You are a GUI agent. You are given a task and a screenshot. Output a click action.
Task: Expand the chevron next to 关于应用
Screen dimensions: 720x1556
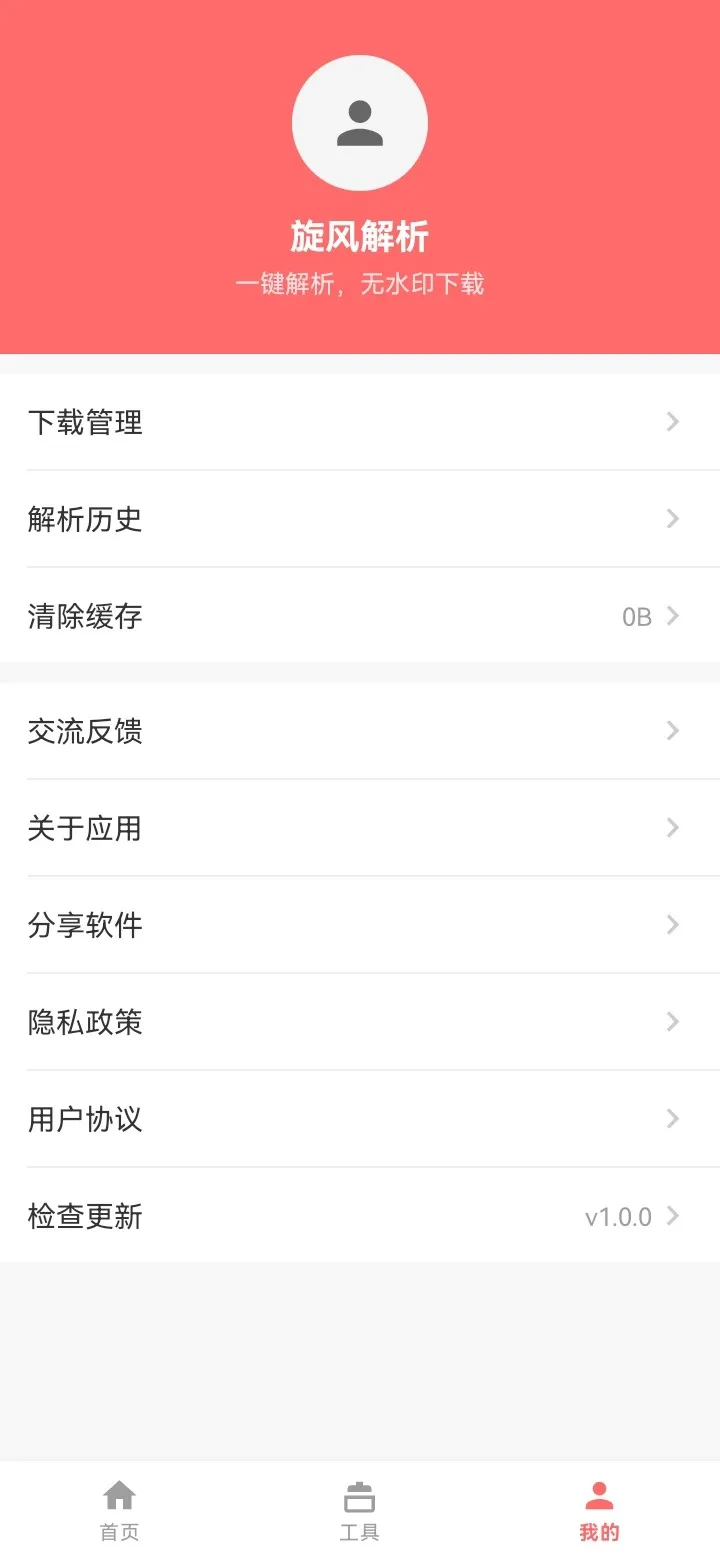pos(671,828)
